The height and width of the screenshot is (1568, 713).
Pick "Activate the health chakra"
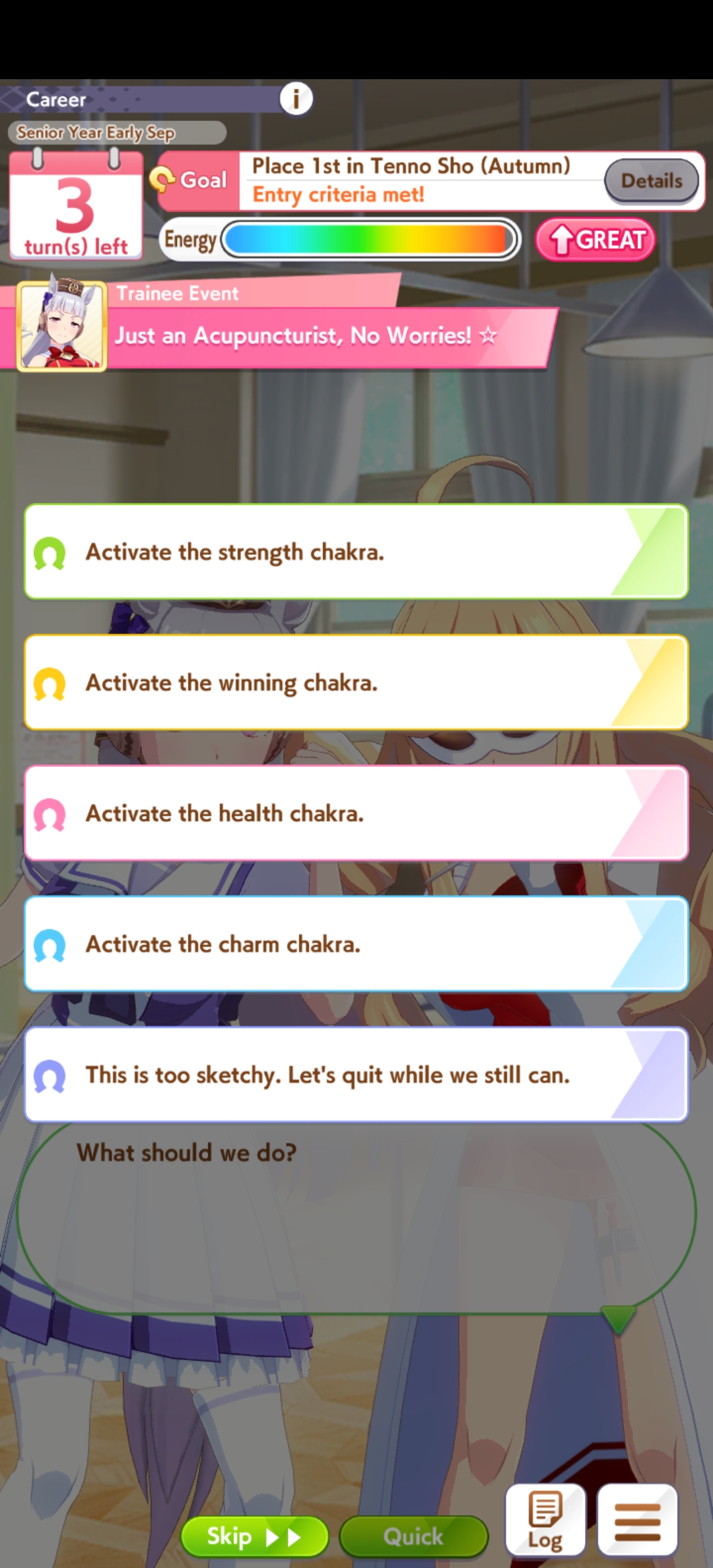(x=356, y=813)
